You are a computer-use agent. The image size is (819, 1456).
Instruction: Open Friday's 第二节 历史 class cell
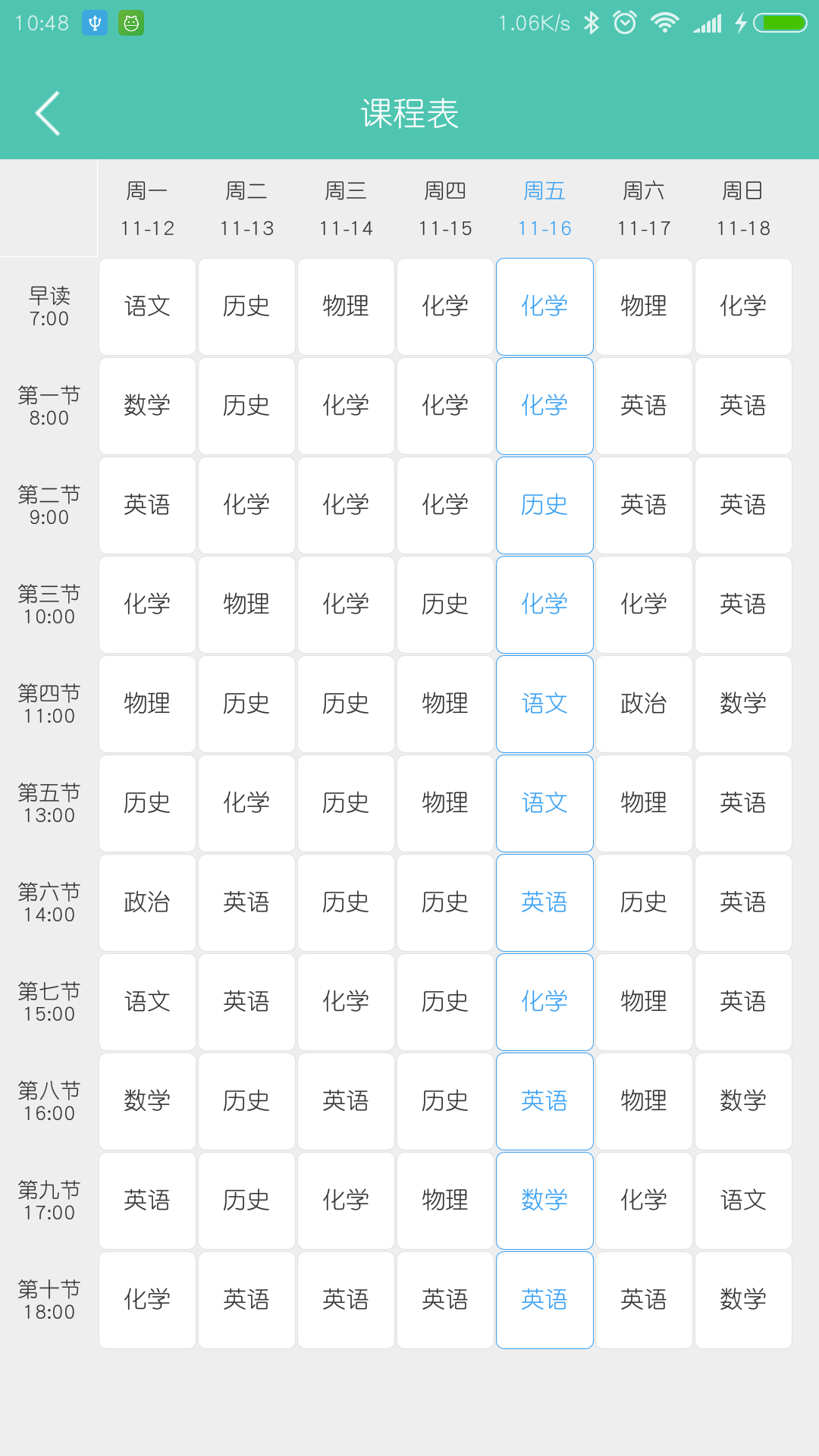pos(544,505)
